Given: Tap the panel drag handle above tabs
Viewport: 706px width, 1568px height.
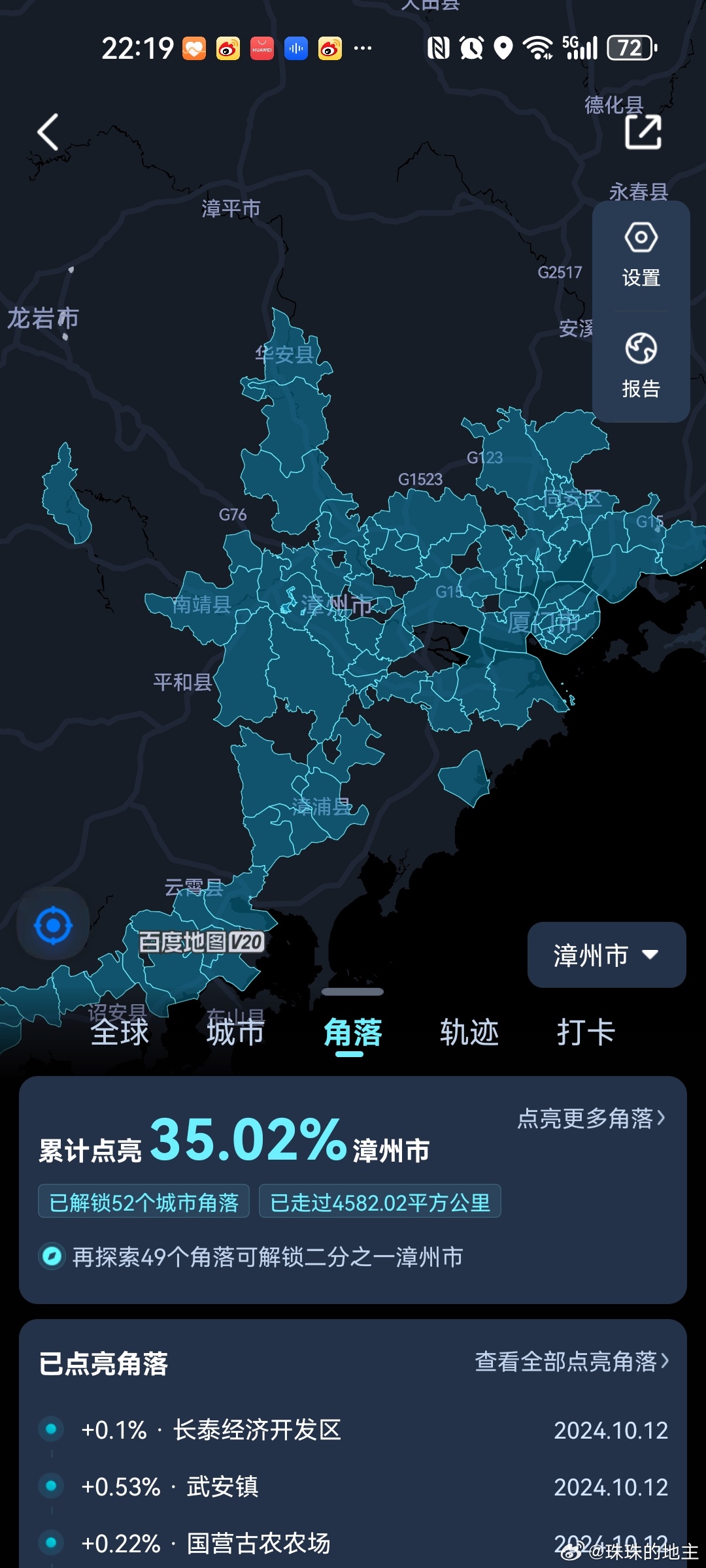Looking at the screenshot, I should tap(352, 992).
